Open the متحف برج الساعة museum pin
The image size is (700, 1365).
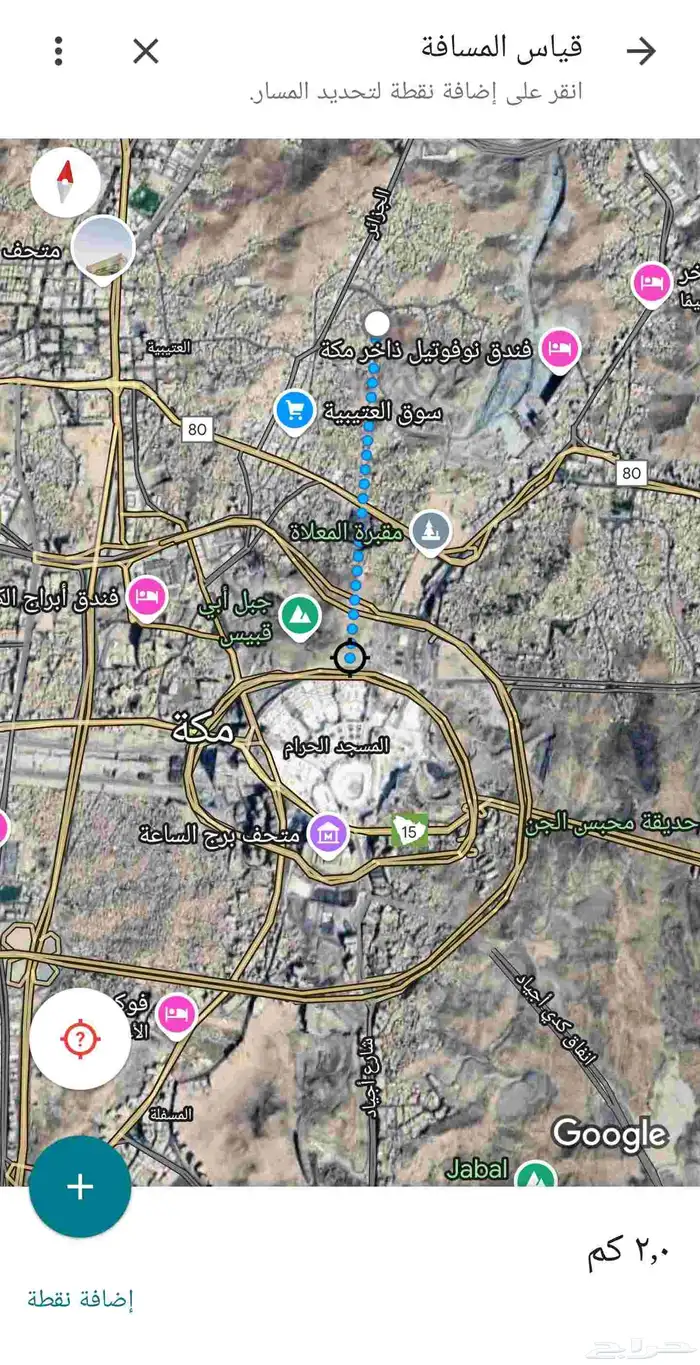[327, 831]
